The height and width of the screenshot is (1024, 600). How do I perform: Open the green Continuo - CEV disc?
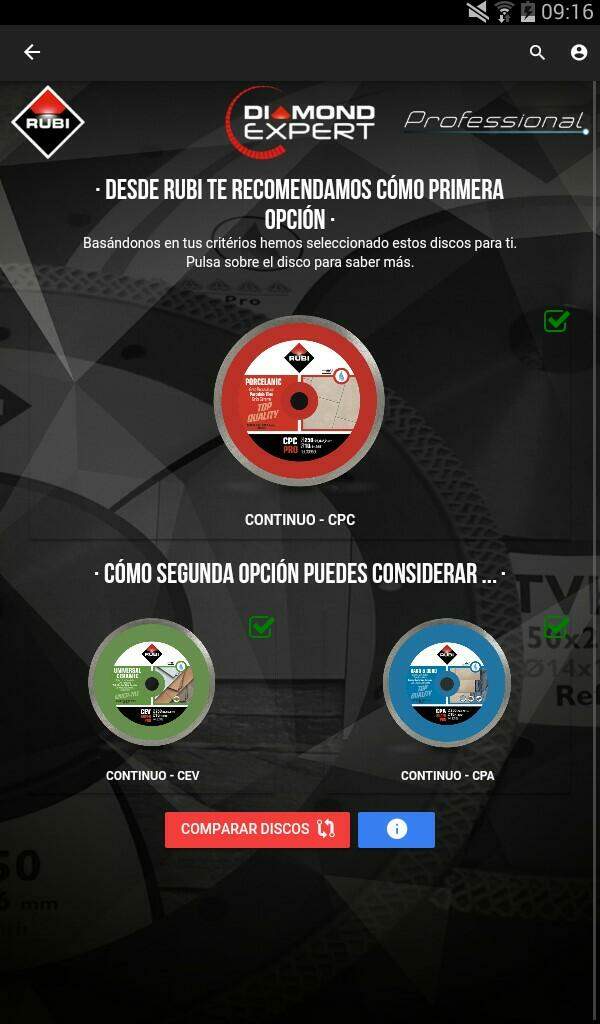151,682
